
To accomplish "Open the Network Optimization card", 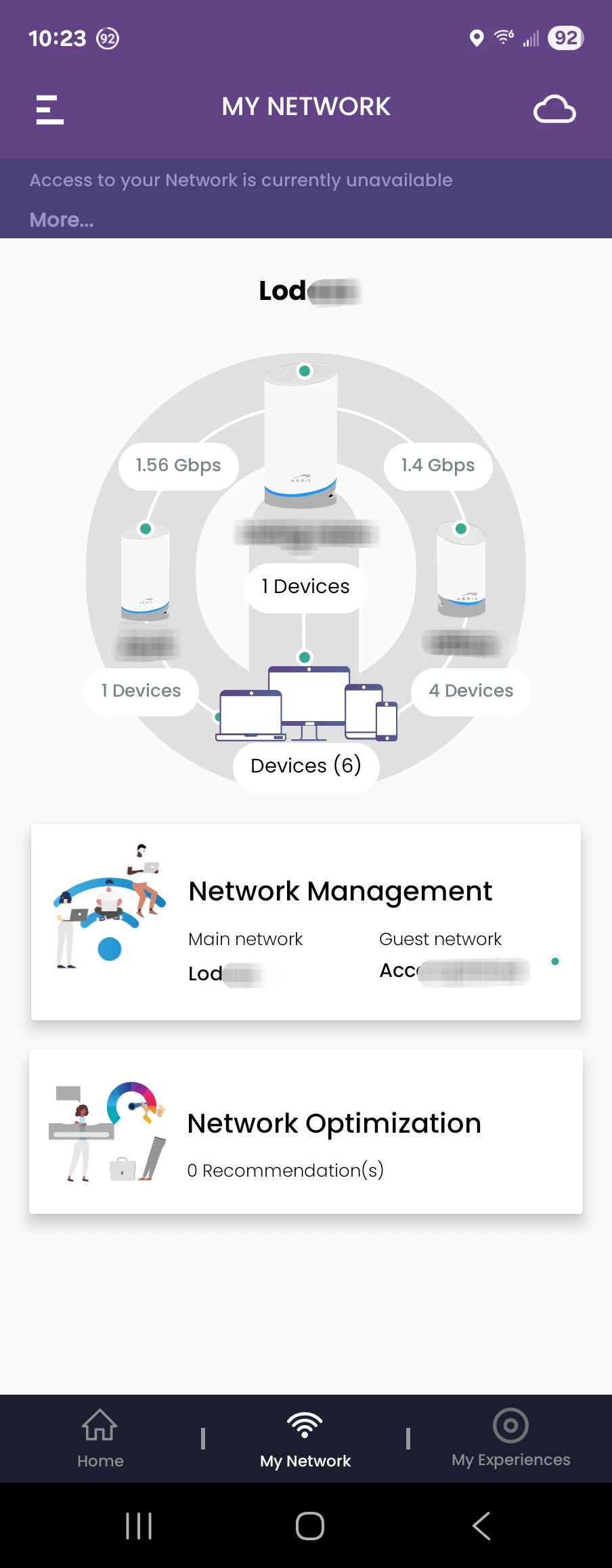I will (x=306, y=1131).
